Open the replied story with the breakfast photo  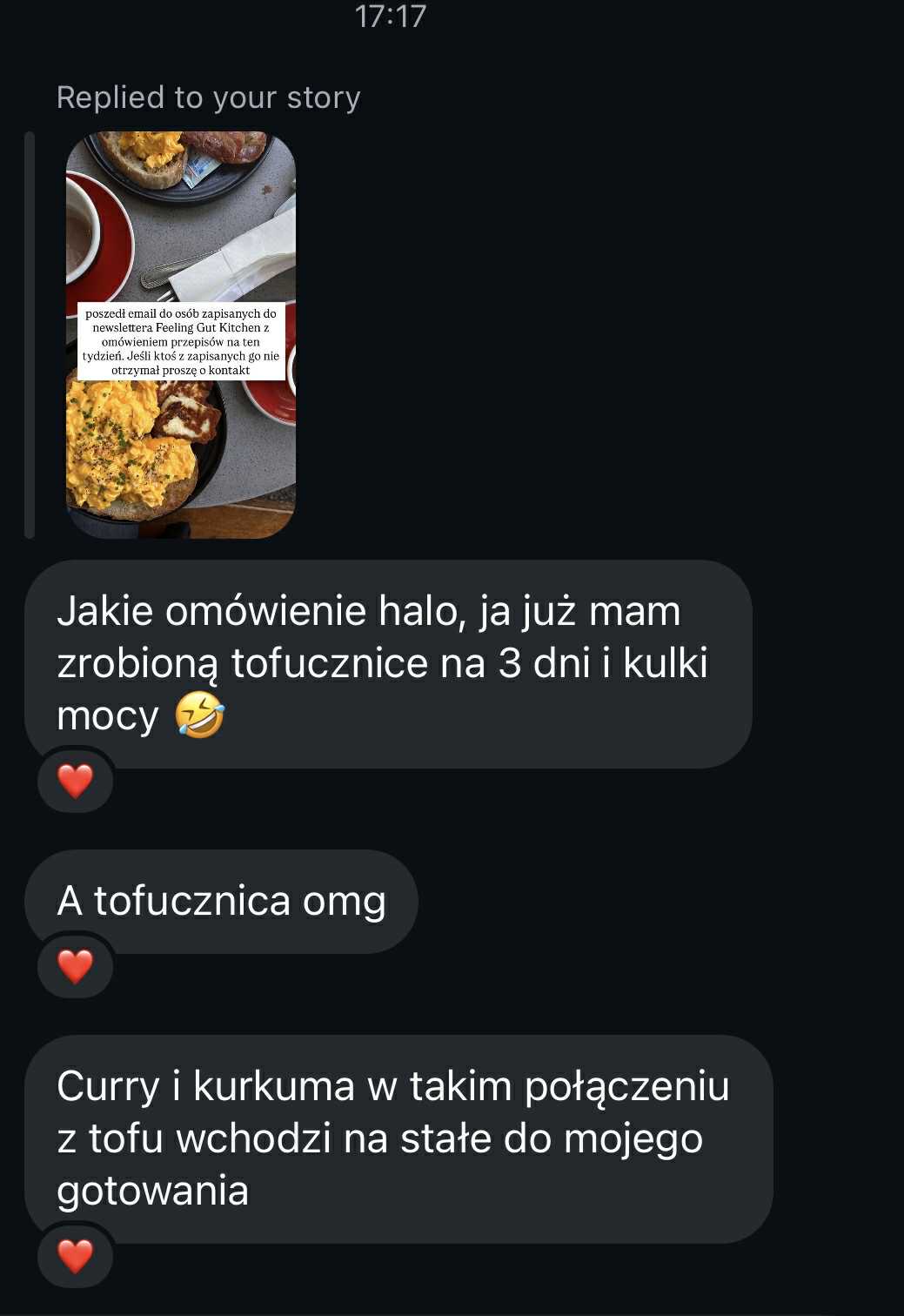coord(181,334)
